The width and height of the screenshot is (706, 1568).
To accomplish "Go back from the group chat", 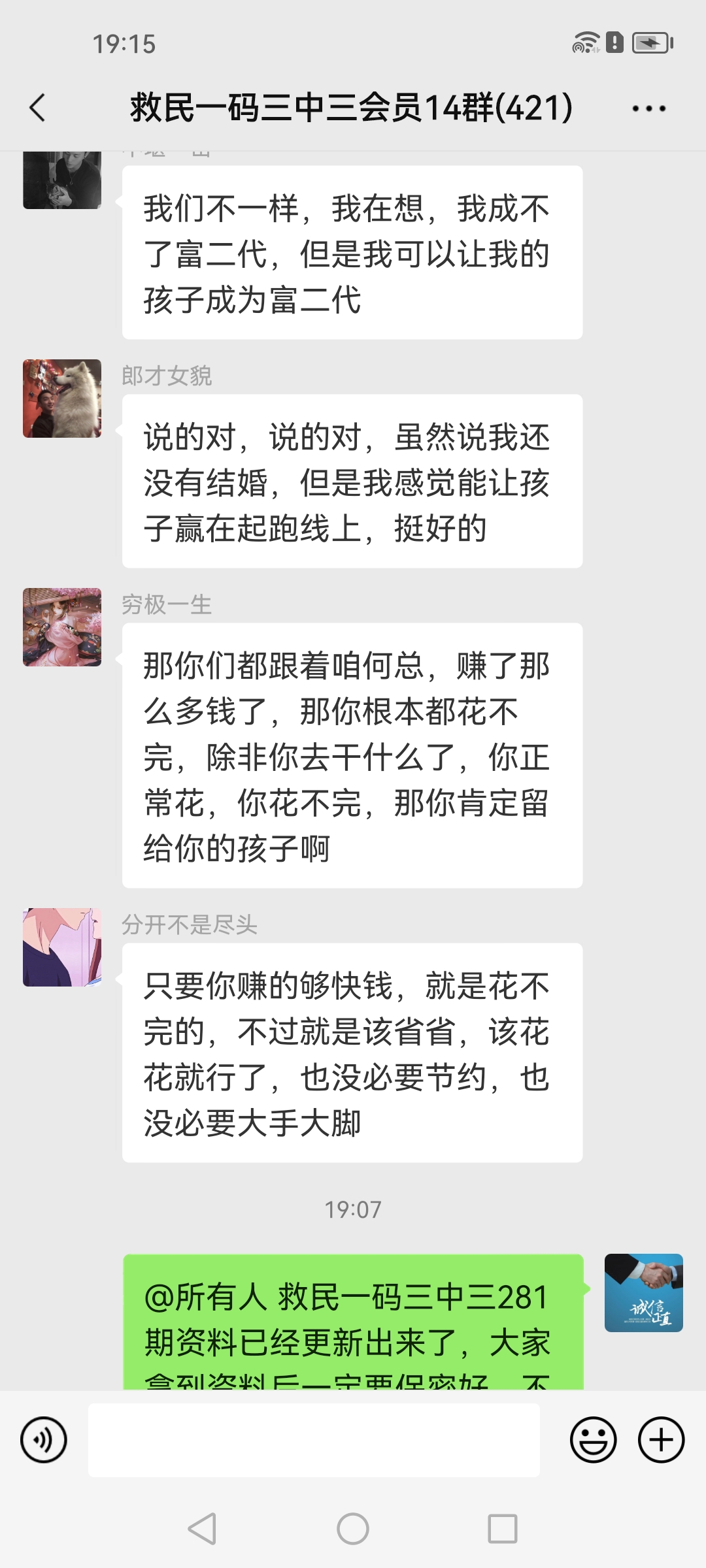I will (x=38, y=108).
